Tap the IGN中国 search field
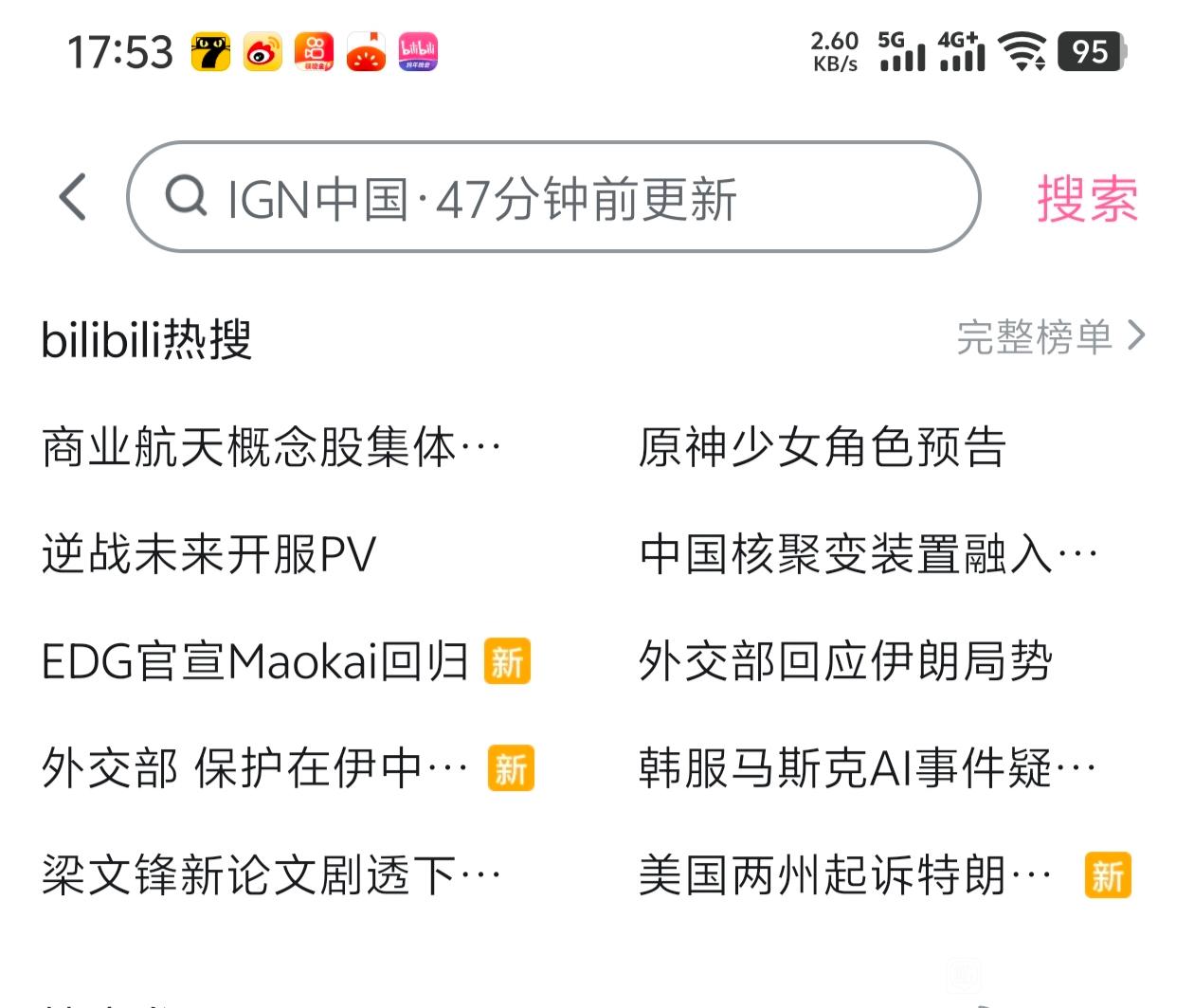1194x1008 pixels. [553, 197]
